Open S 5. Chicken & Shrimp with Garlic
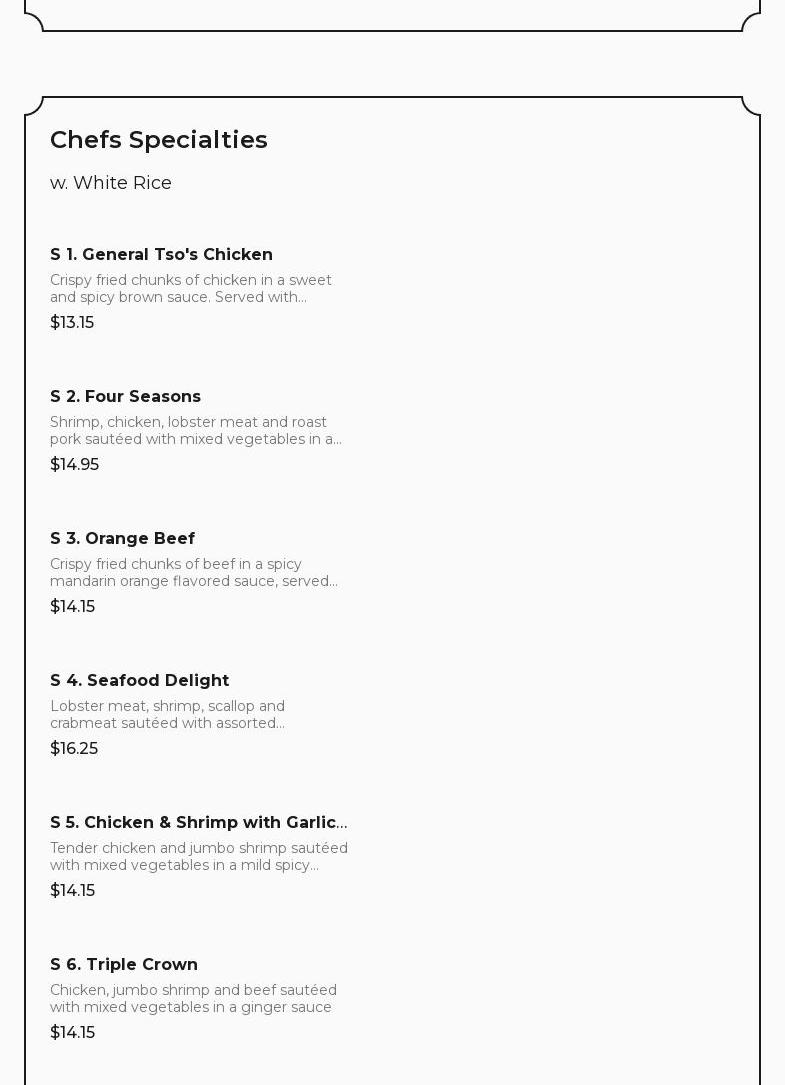The height and width of the screenshot is (1085, 785). 198,823
